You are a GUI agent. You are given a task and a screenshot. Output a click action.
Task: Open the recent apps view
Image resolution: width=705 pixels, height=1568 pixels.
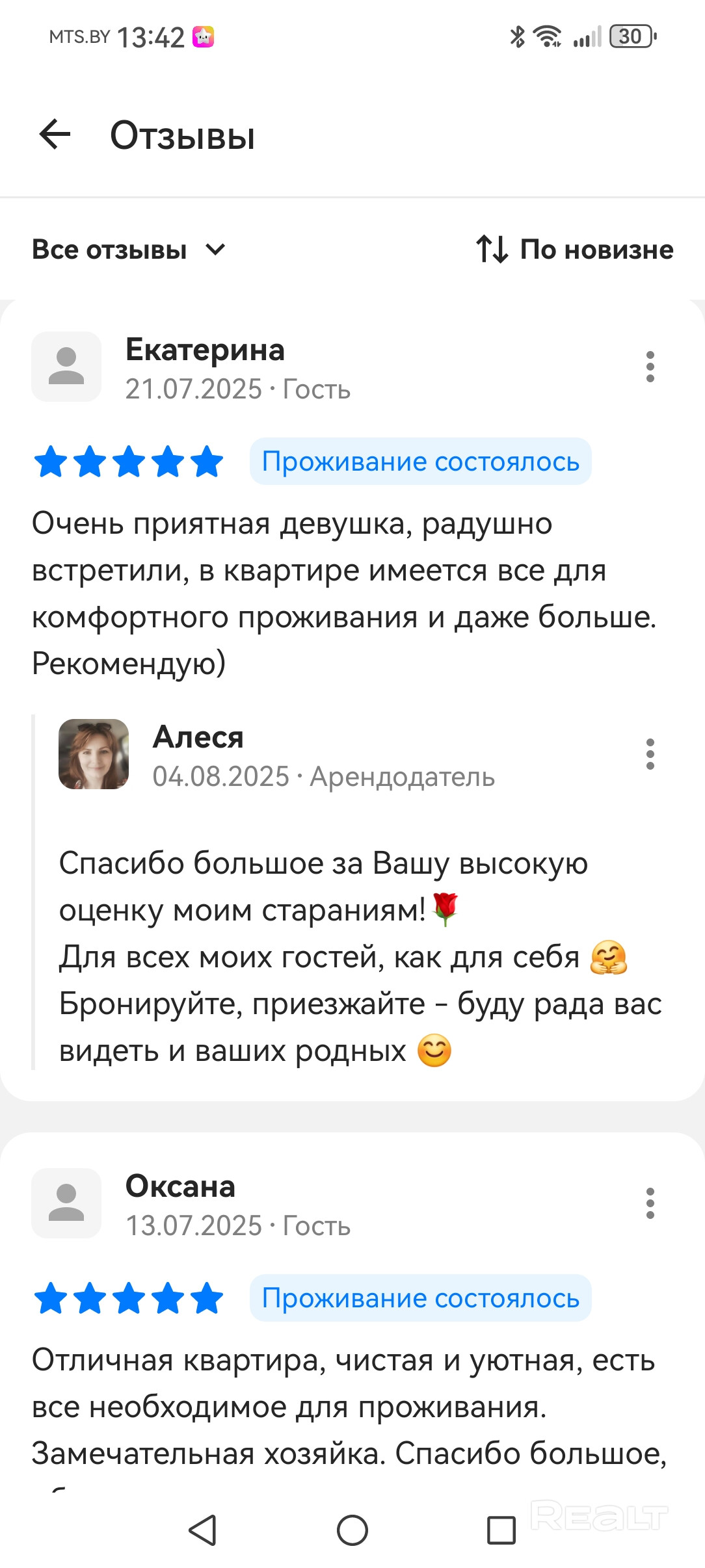coord(501,1530)
